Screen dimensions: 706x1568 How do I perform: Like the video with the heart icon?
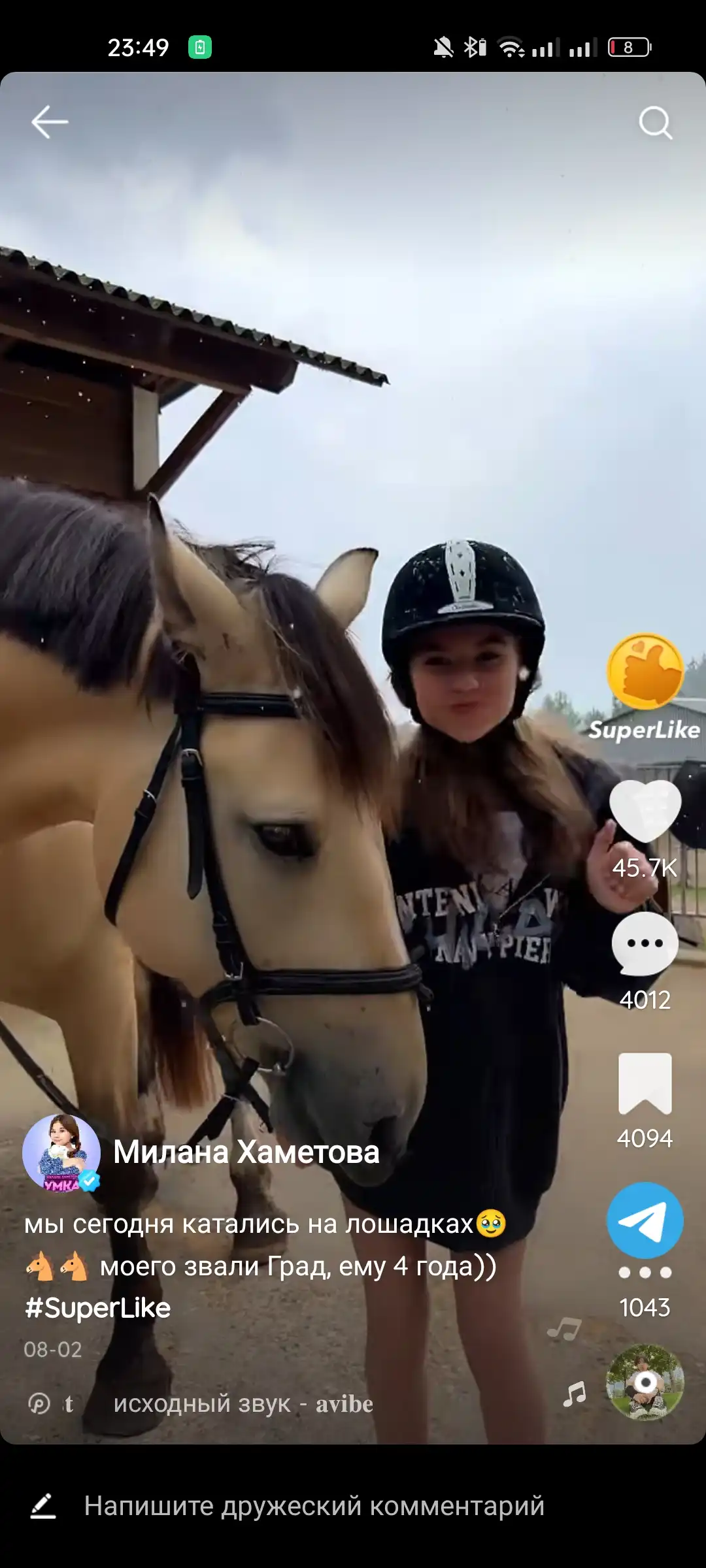(x=645, y=811)
